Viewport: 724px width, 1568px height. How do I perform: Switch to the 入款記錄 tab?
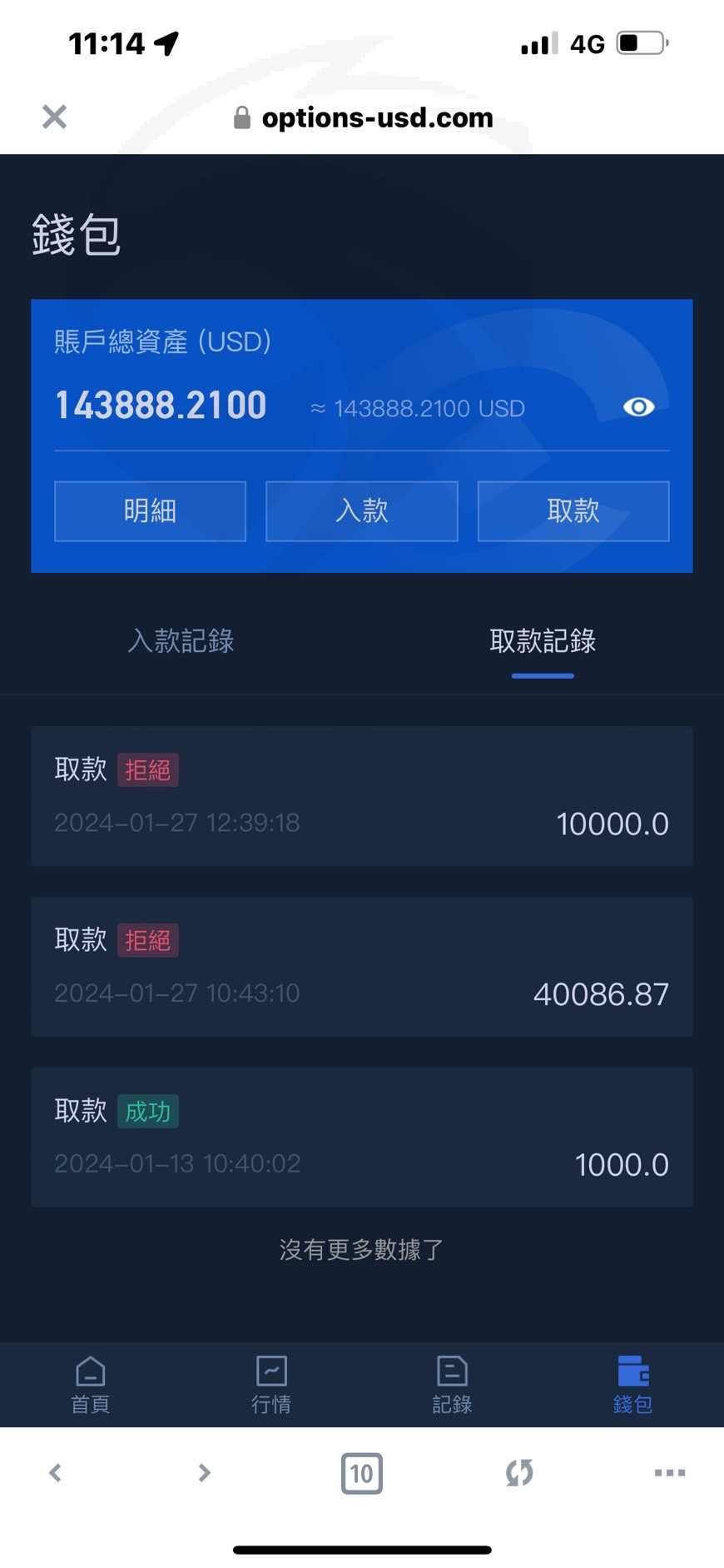181,640
